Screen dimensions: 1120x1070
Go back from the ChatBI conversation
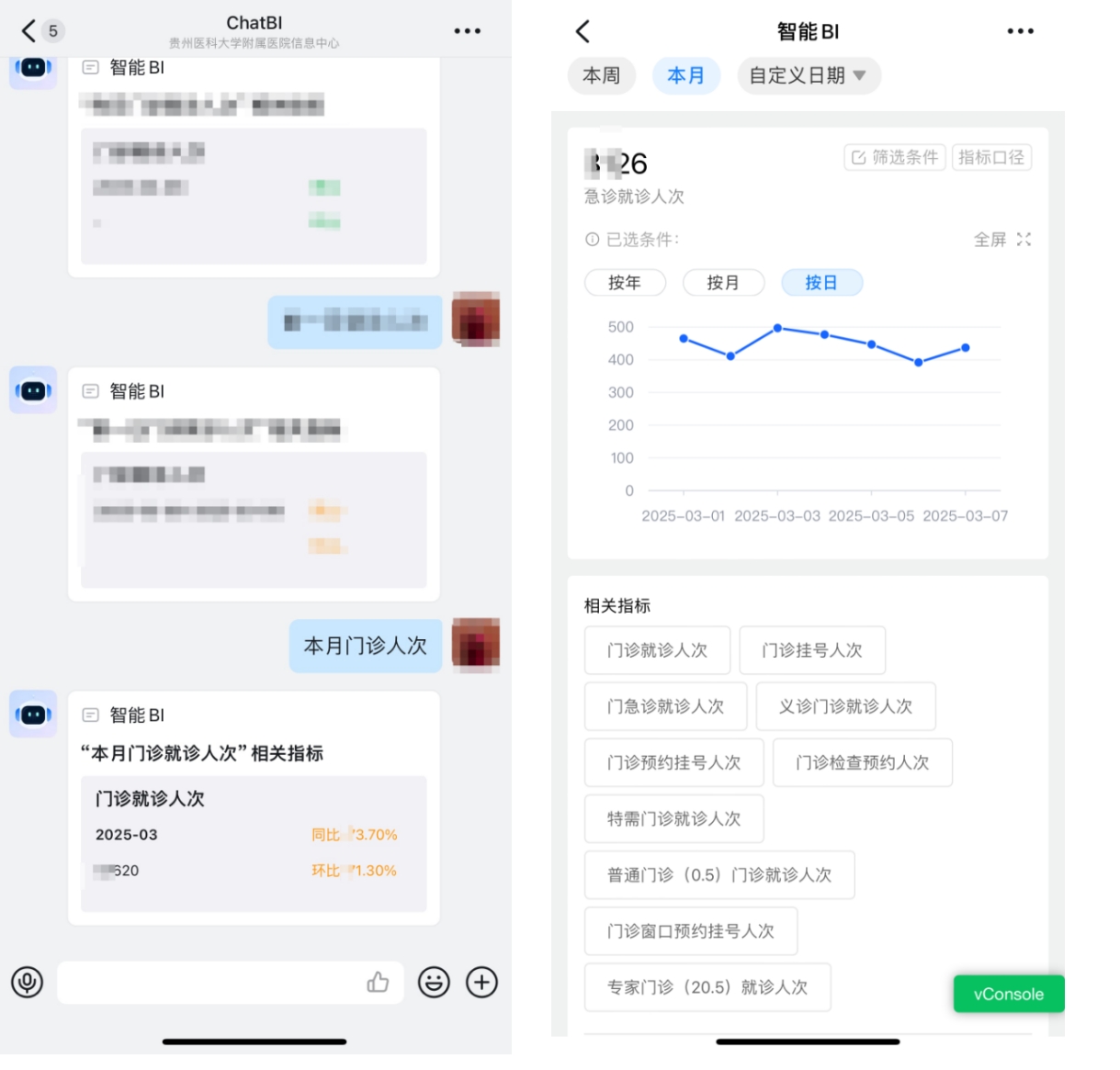click(29, 31)
